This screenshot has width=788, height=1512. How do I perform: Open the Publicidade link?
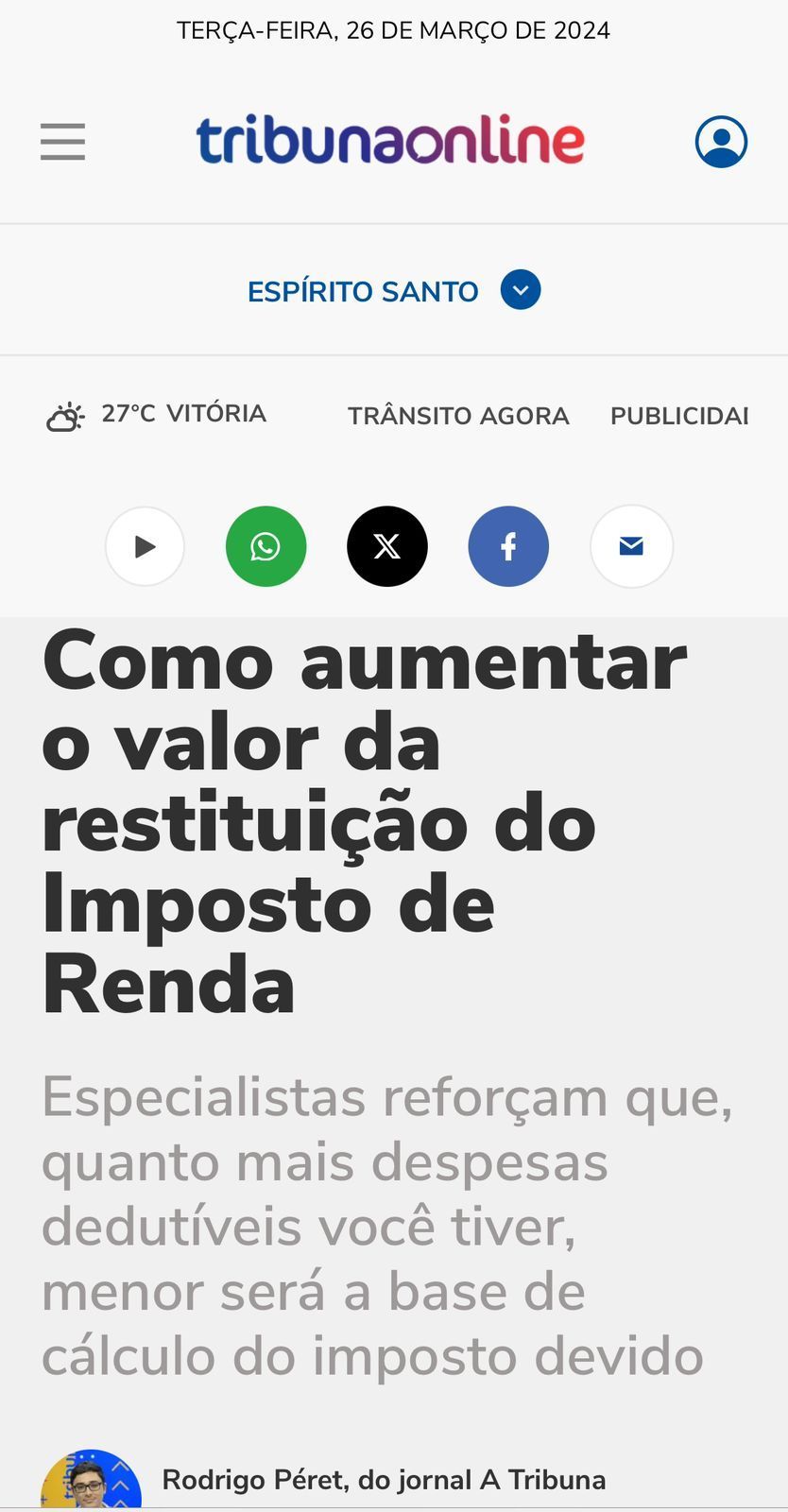[678, 416]
